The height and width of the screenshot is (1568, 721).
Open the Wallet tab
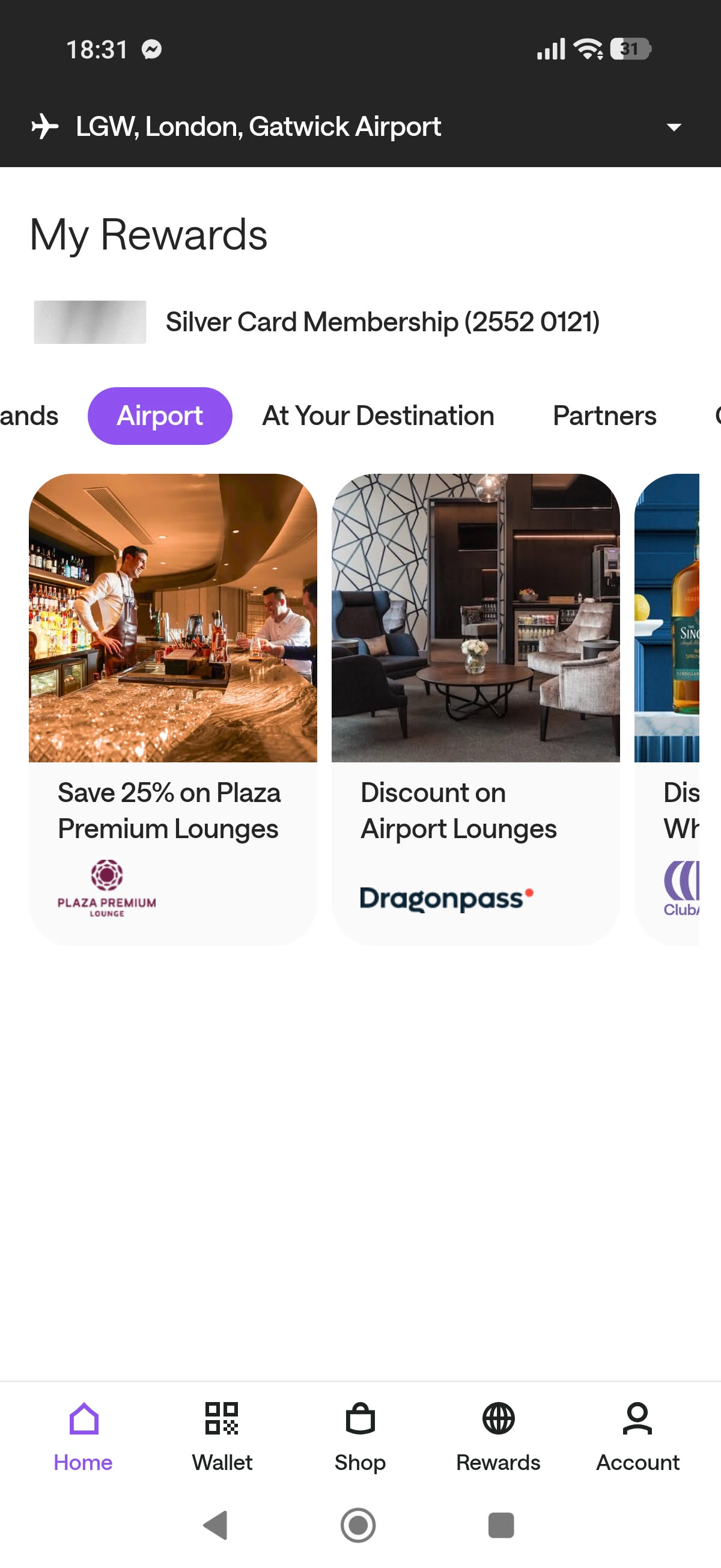pos(222,1435)
